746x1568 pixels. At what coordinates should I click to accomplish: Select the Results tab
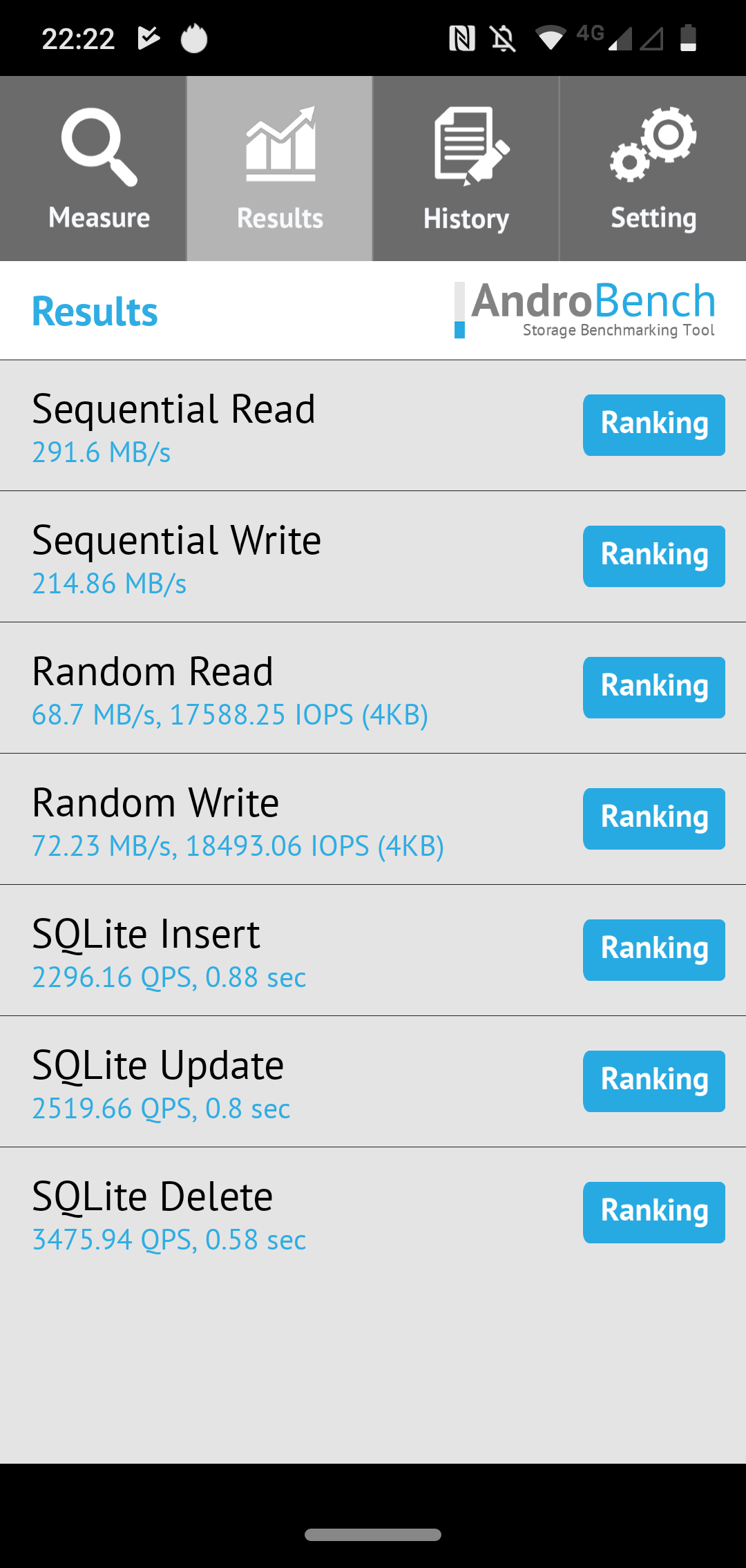(280, 169)
